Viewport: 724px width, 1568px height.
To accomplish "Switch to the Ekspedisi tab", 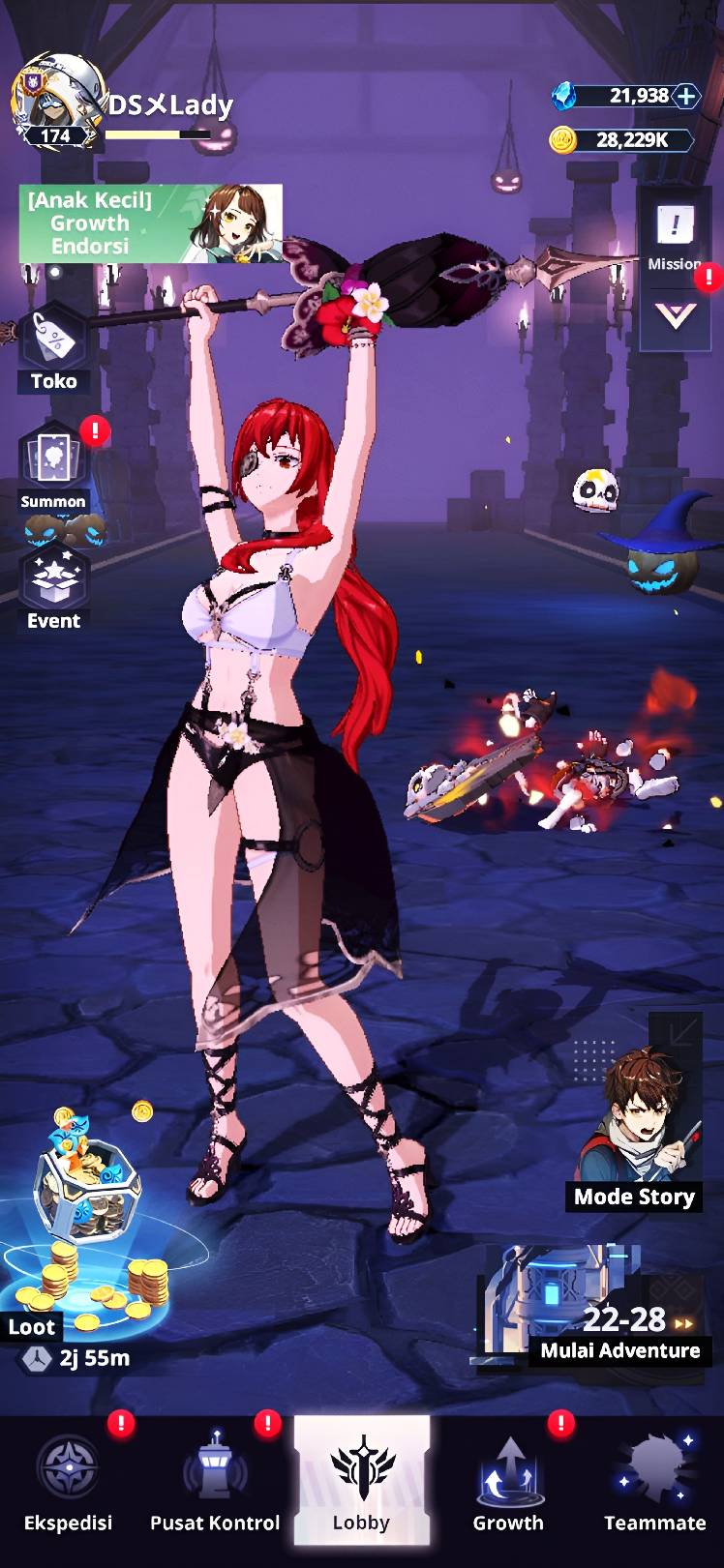I will [68, 1480].
